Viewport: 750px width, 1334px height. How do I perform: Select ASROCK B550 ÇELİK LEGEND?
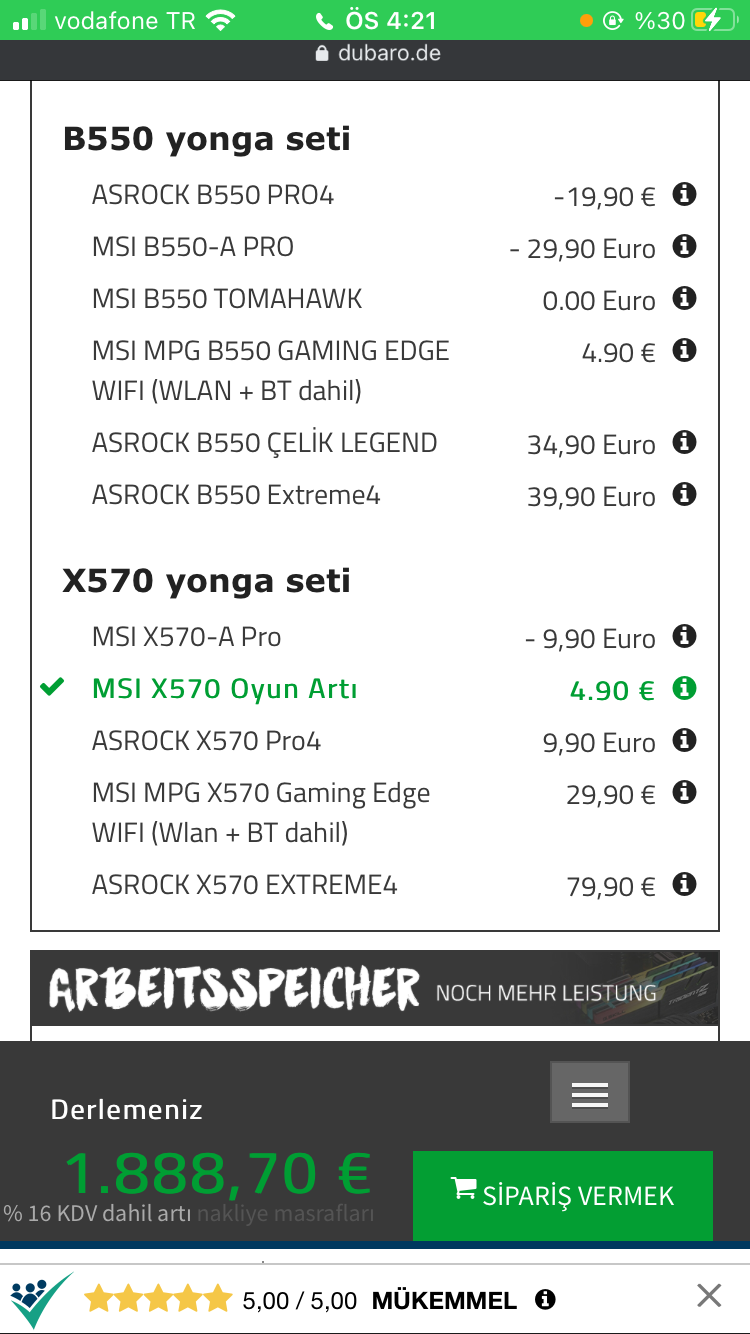point(264,443)
